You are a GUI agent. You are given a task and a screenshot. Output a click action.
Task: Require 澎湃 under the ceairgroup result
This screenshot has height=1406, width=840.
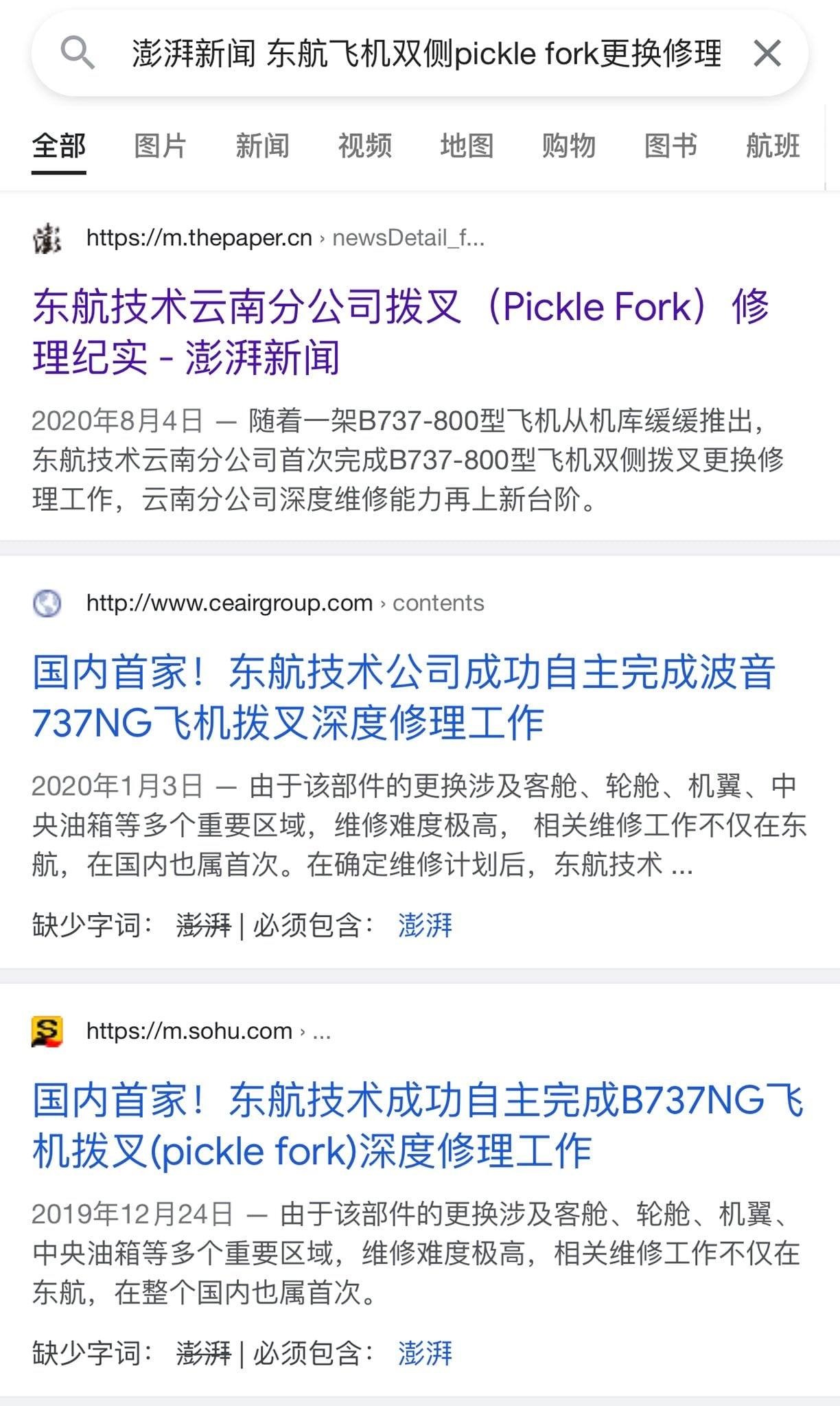[425, 925]
